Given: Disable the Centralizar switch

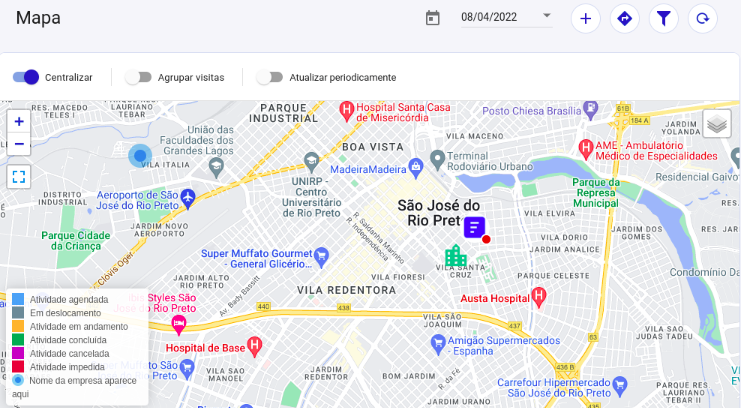Looking at the screenshot, I should [x=26, y=77].
